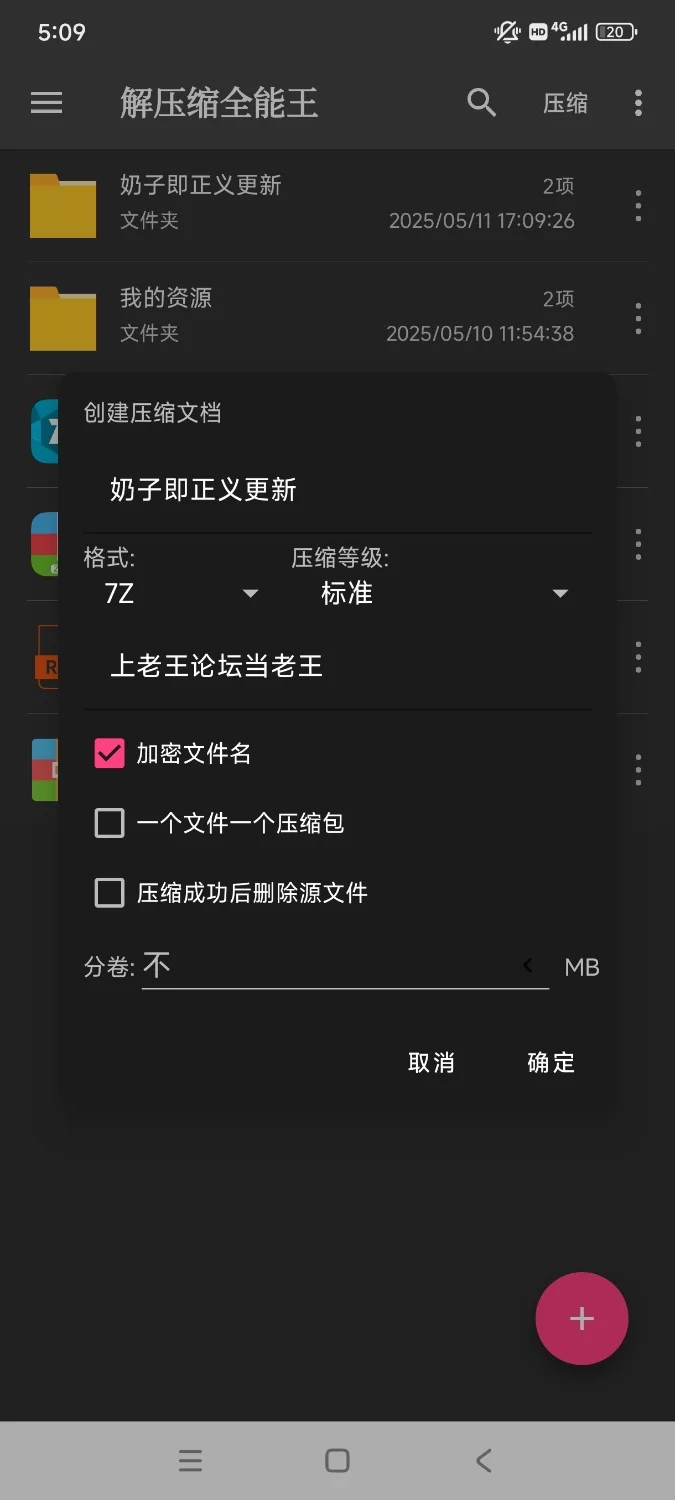Tap the password field 上老王论坛当老王
The image size is (675, 1500).
pos(337,666)
